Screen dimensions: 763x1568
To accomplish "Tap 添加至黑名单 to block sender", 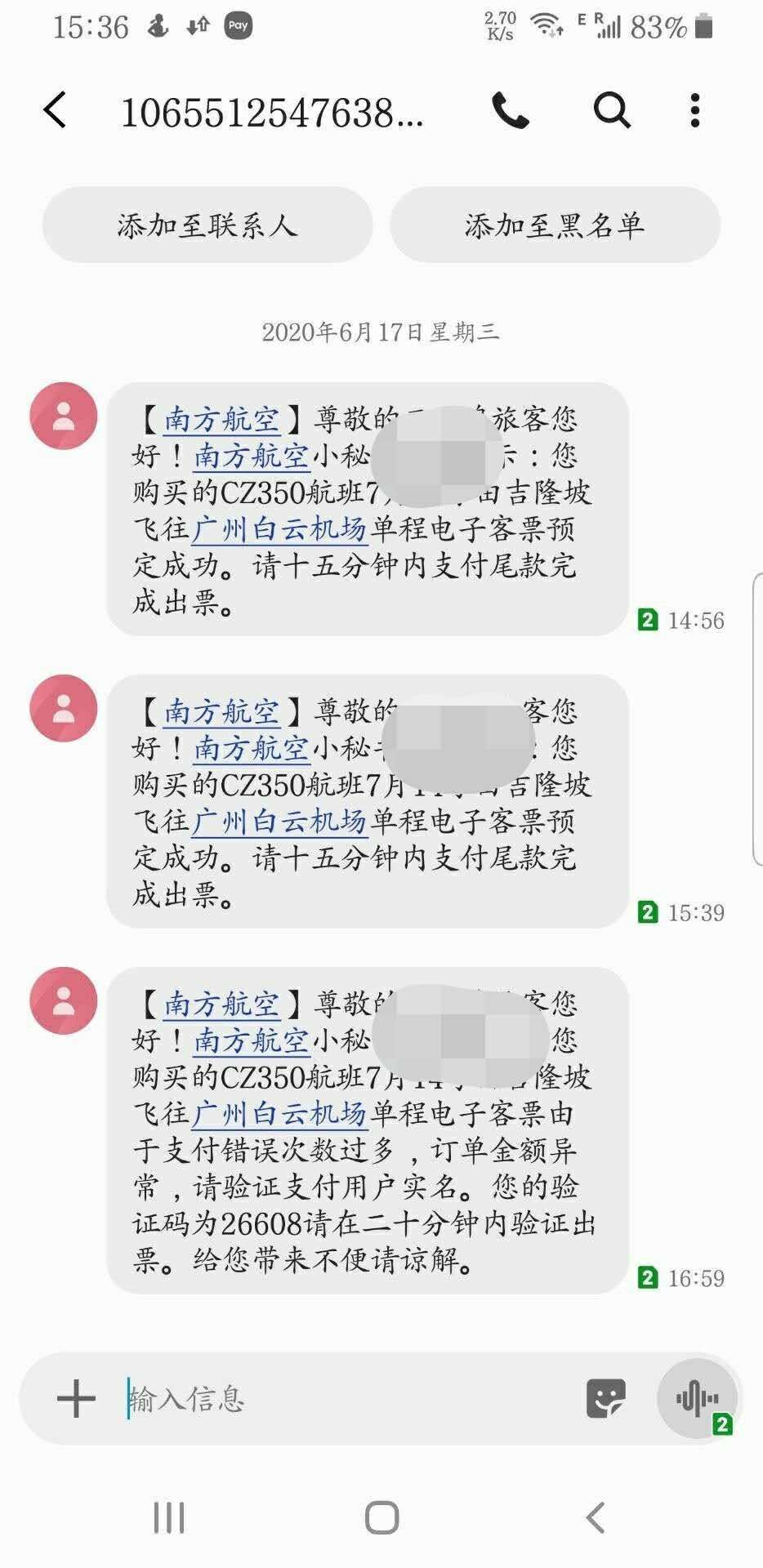I will tap(555, 225).
